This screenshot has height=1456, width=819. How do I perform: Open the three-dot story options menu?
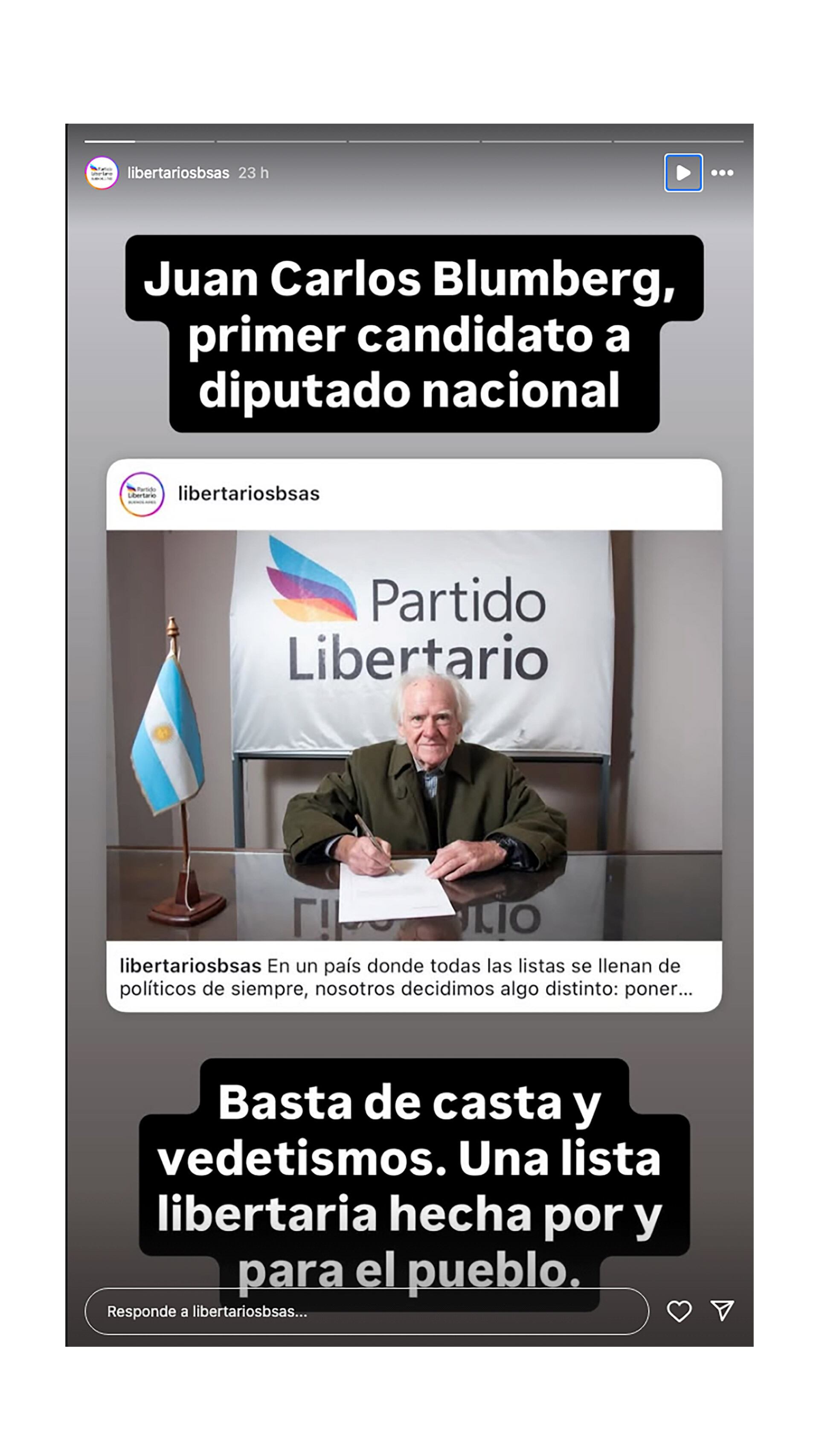coord(722,172)
